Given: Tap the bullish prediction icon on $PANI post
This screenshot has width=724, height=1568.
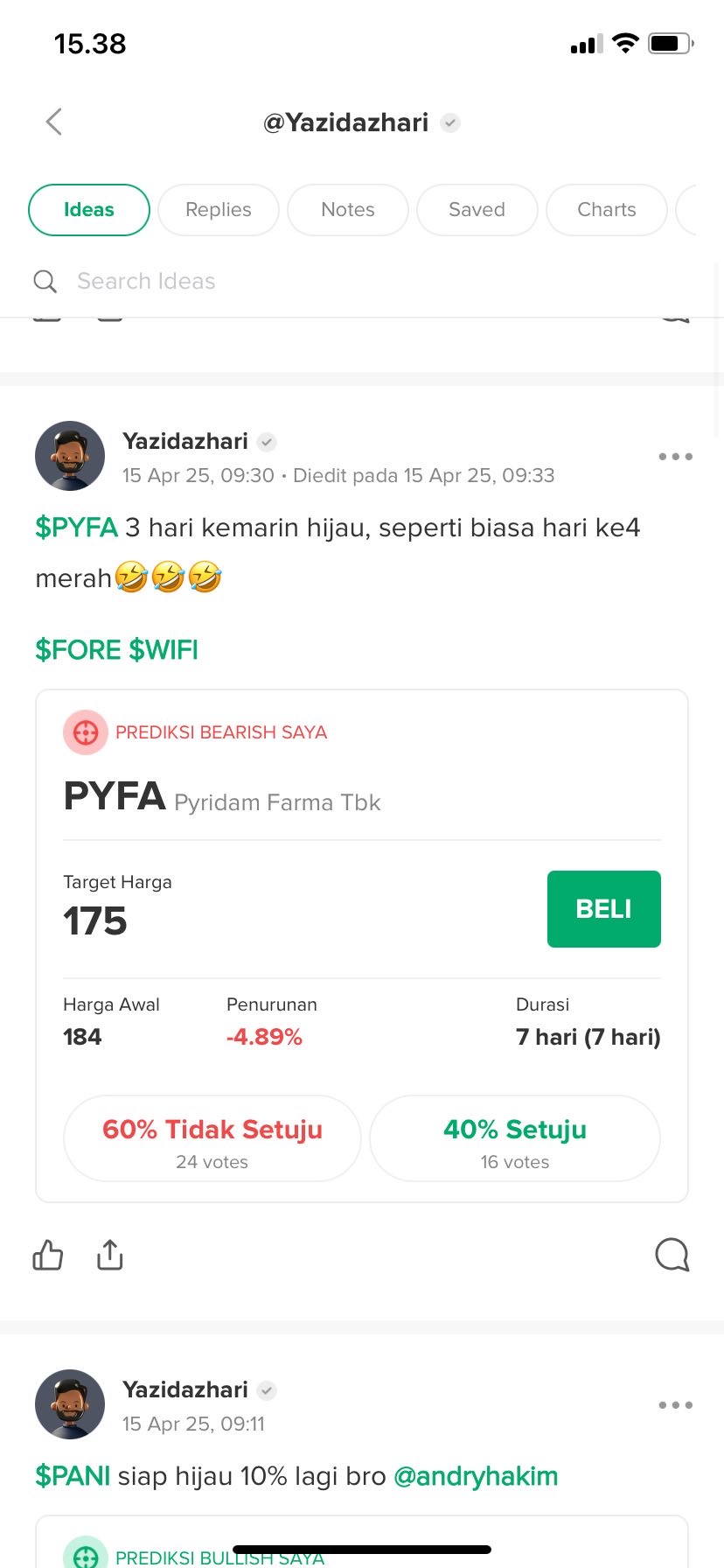Looking at the screenshot, I should [85, 1557].
